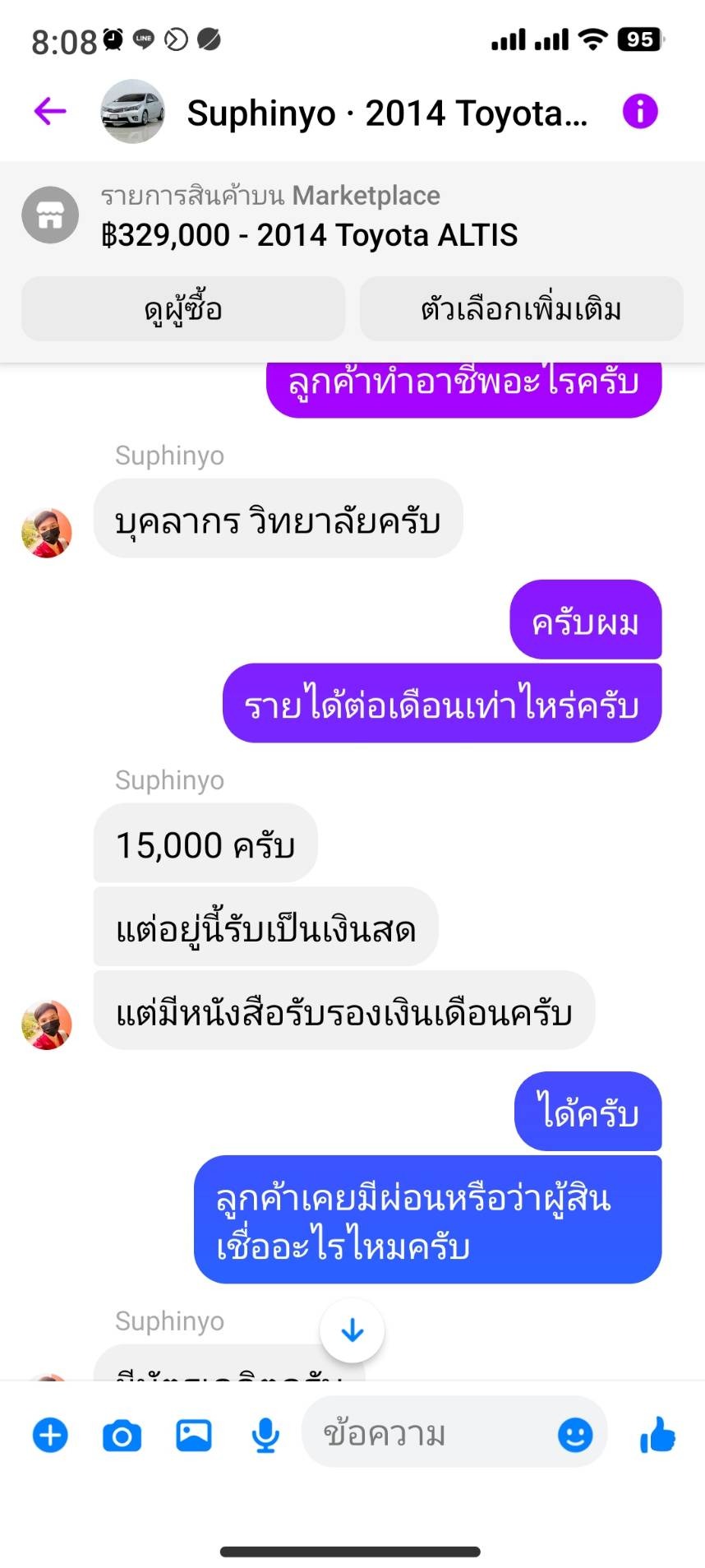Viewport: 705px width, 1568px height.
Task: Launch the camera from chat bar
Action: 122,1436
